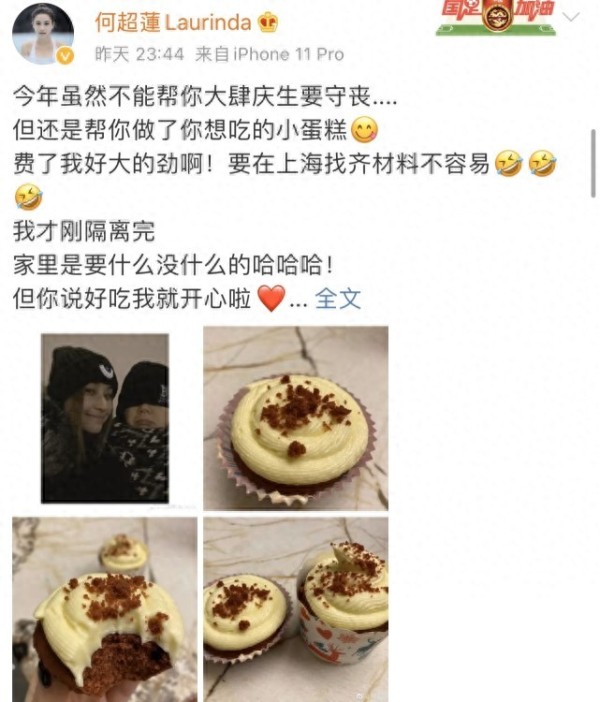Open the photo of two people in beanies
The image size is (600, 702).
[105, 418]
